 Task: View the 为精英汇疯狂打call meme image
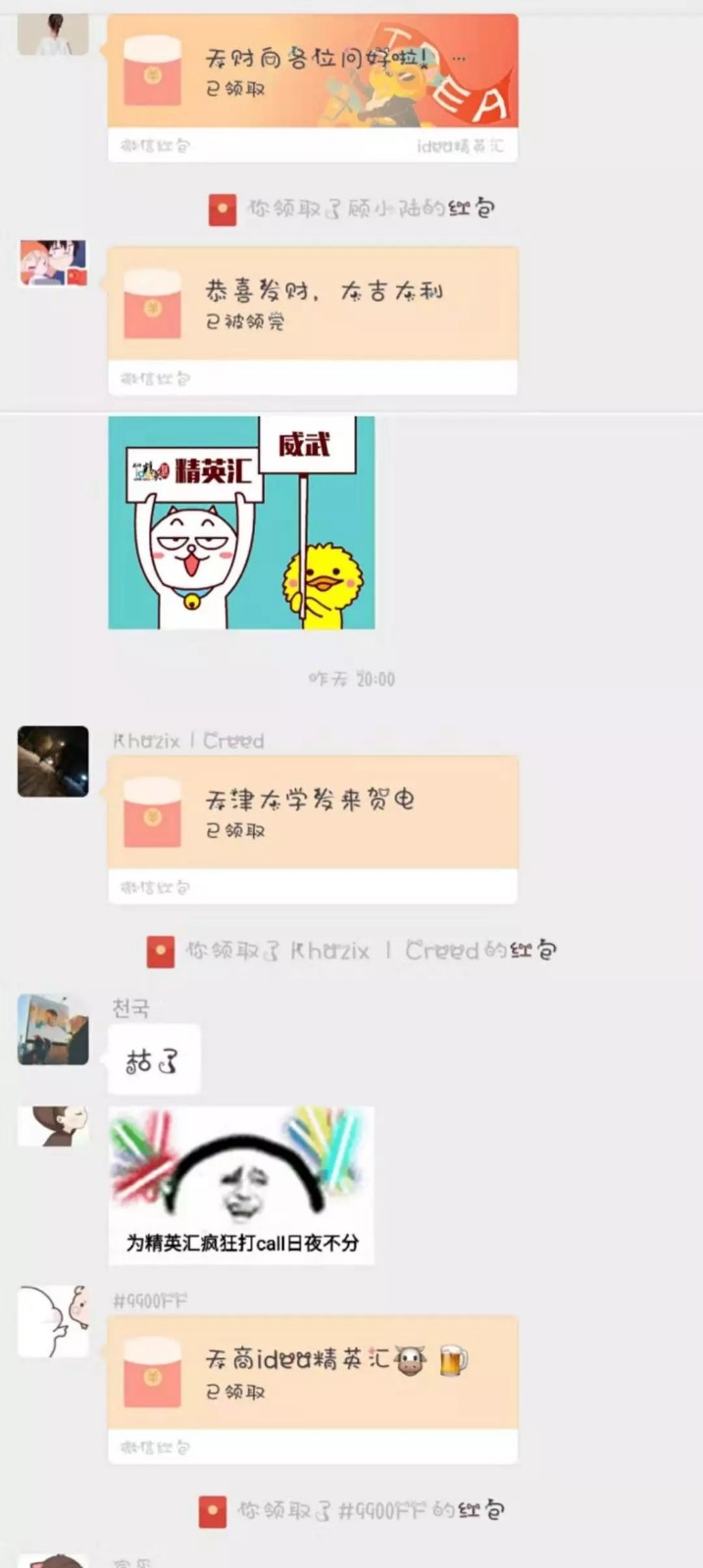point(241,1185)
